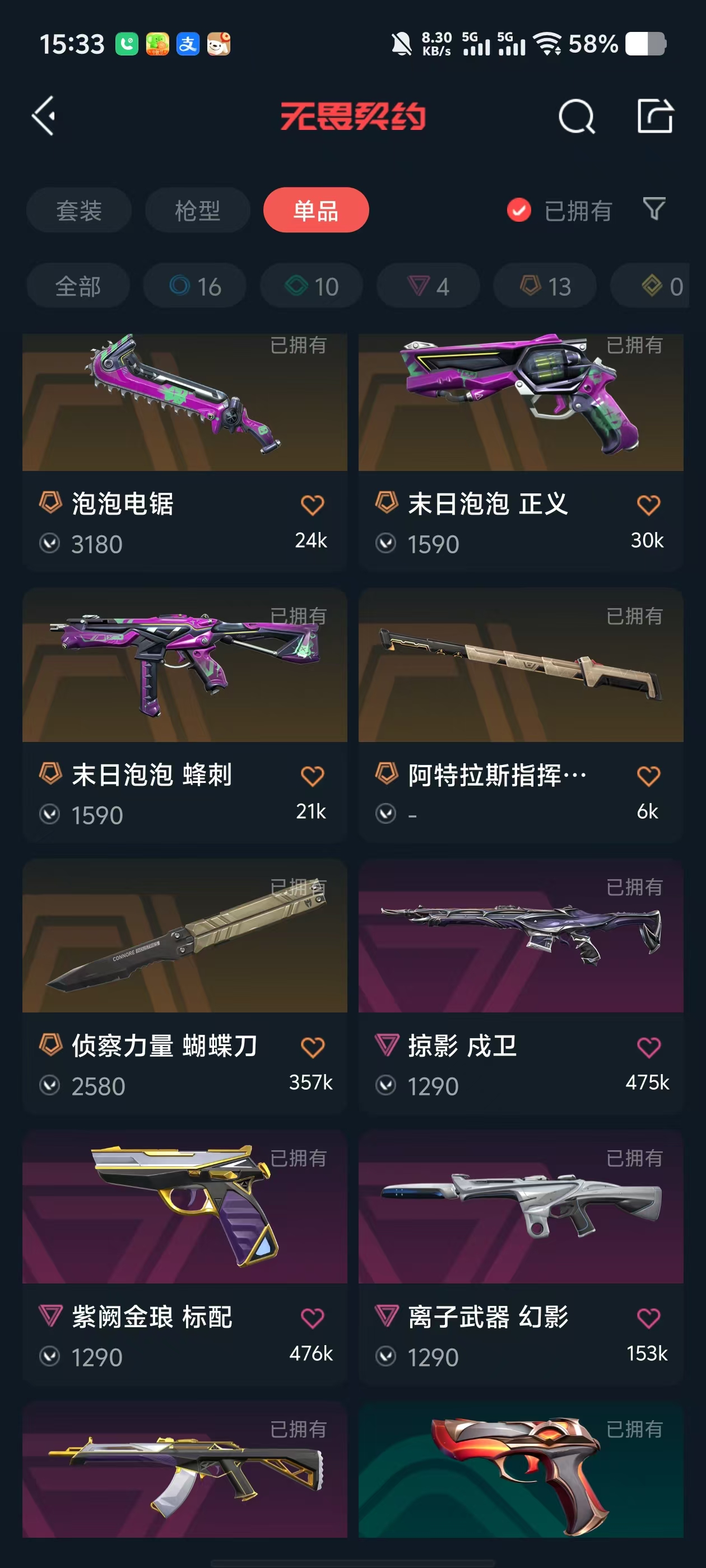Select the 单品 tab
The image size is (706, 1568).
tap(315, 211)
